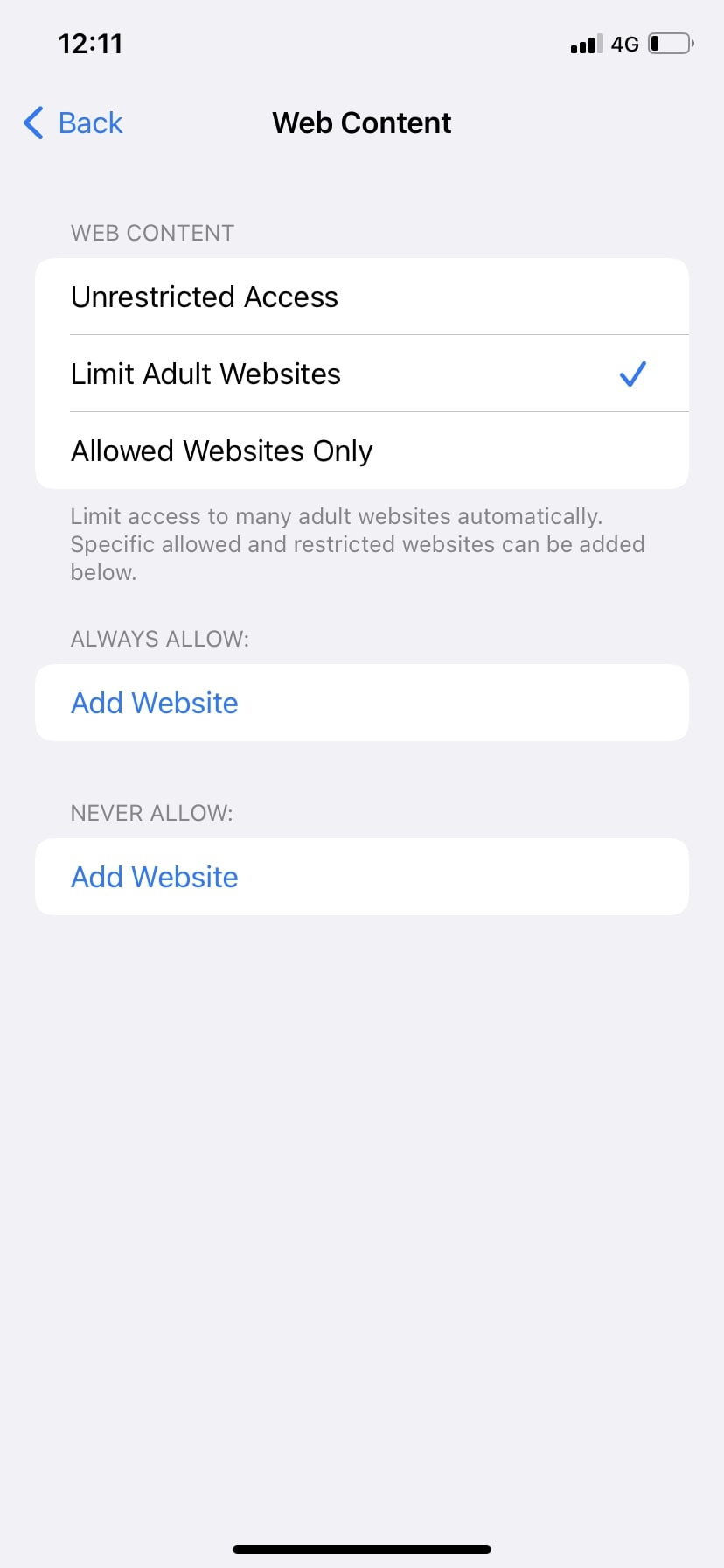
Task: Go back to the previous settings screen
Action: pos(73,122)
